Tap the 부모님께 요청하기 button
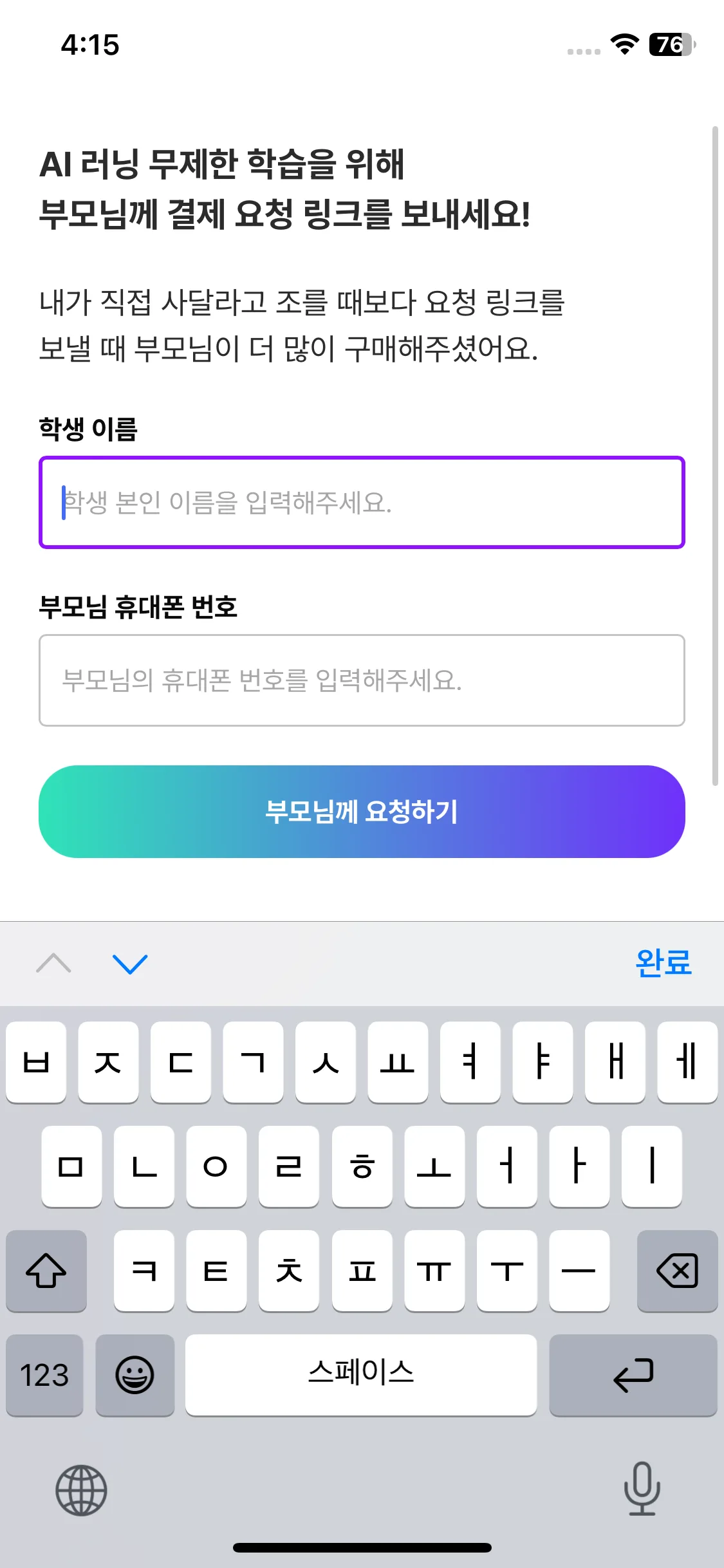724x1568 pixels. coord(362,812)
